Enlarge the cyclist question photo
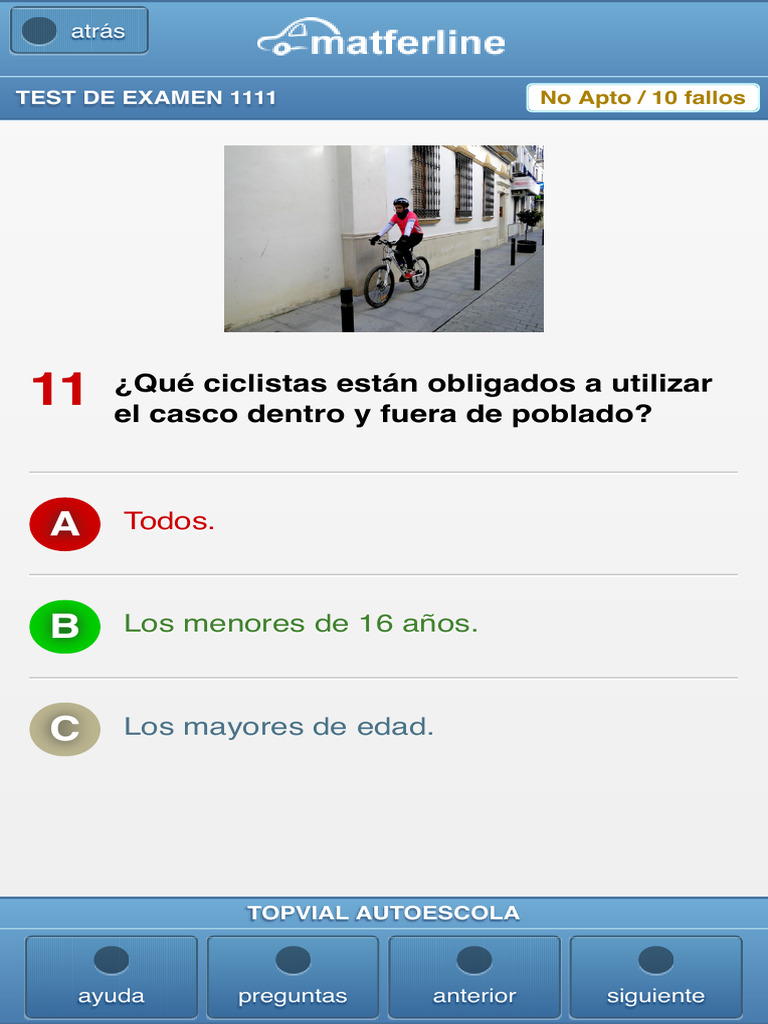 coord(384,238)
